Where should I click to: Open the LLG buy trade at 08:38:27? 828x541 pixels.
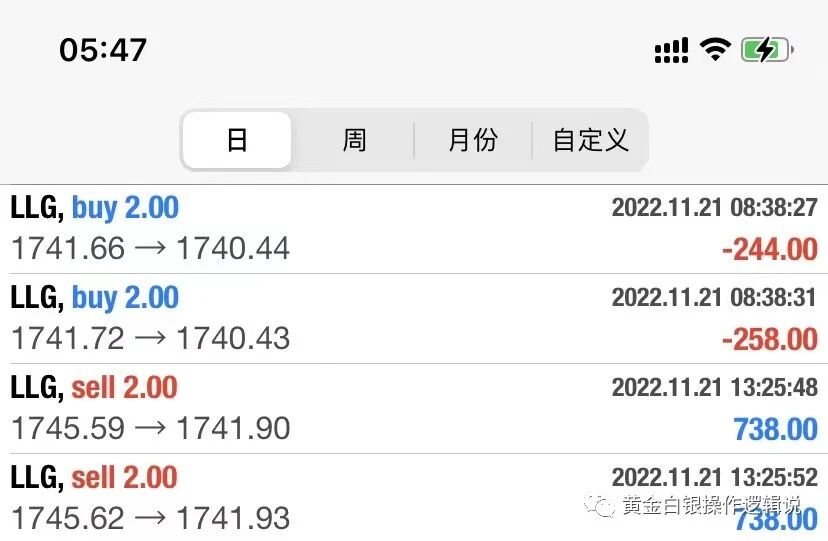pos(414,229)
